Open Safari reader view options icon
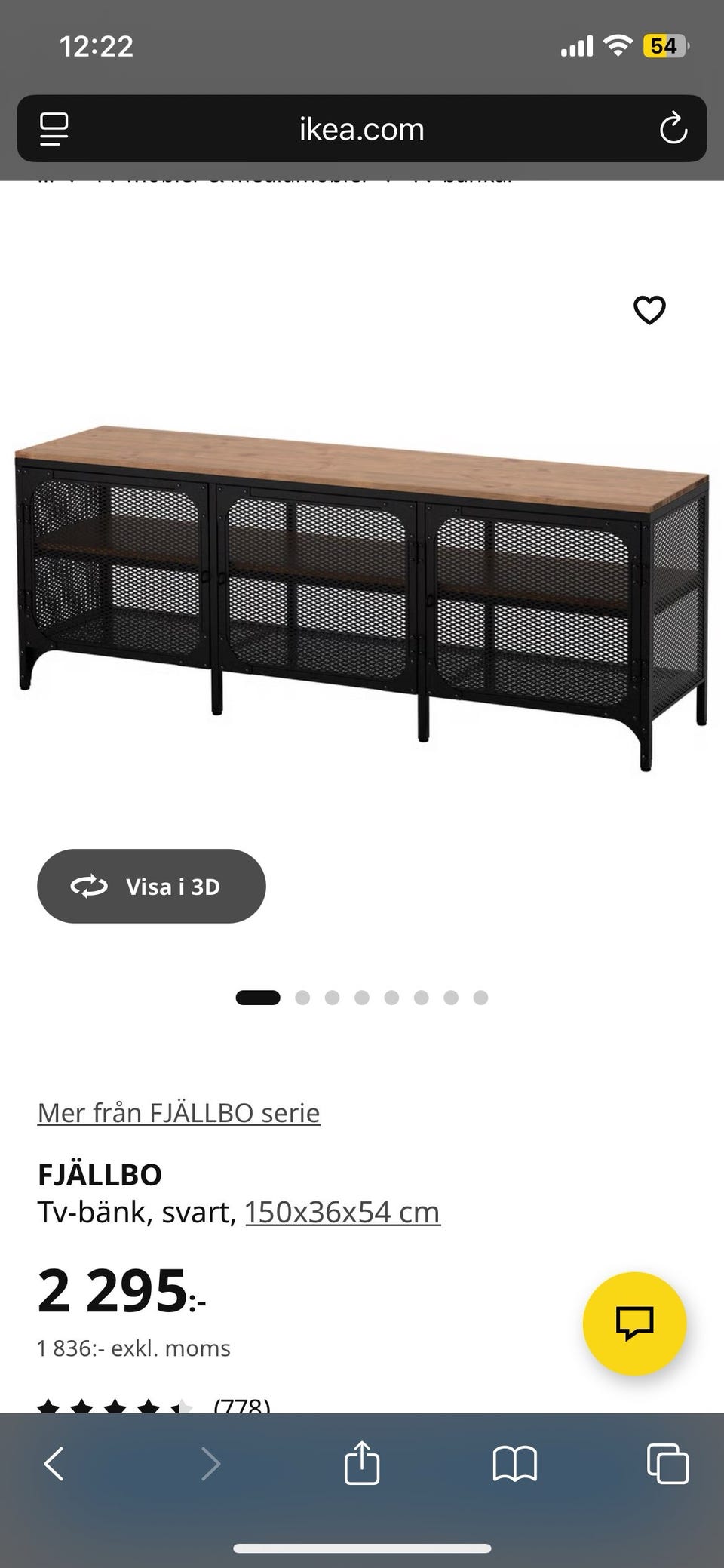This screenshot has width=724, height=1568. (53, 128)
